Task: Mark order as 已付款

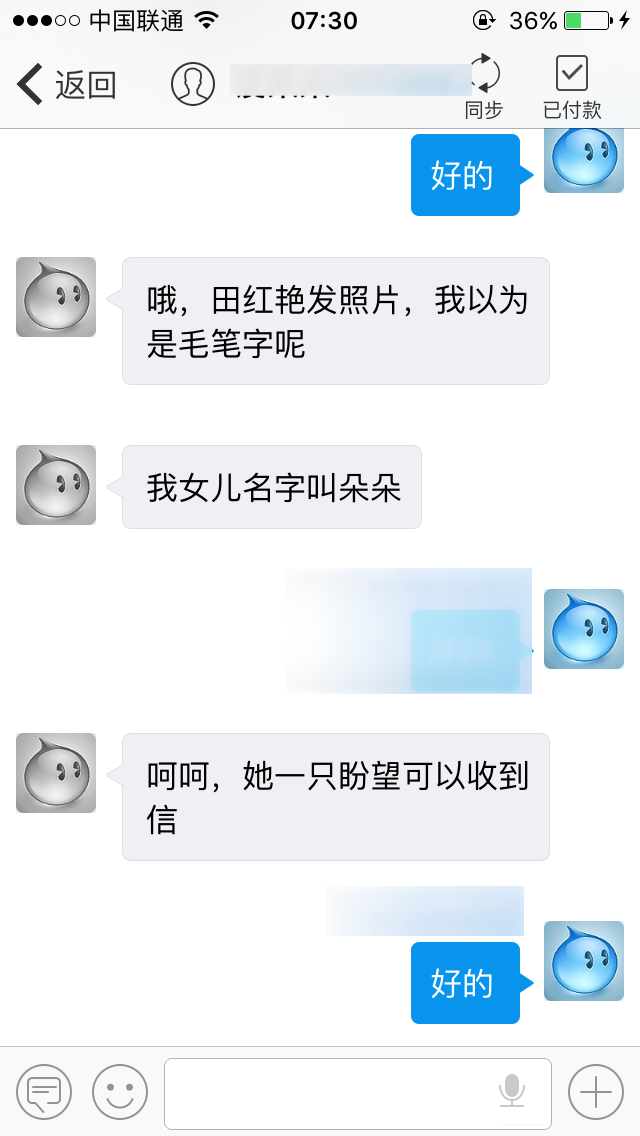Action: tap(572, 87)
